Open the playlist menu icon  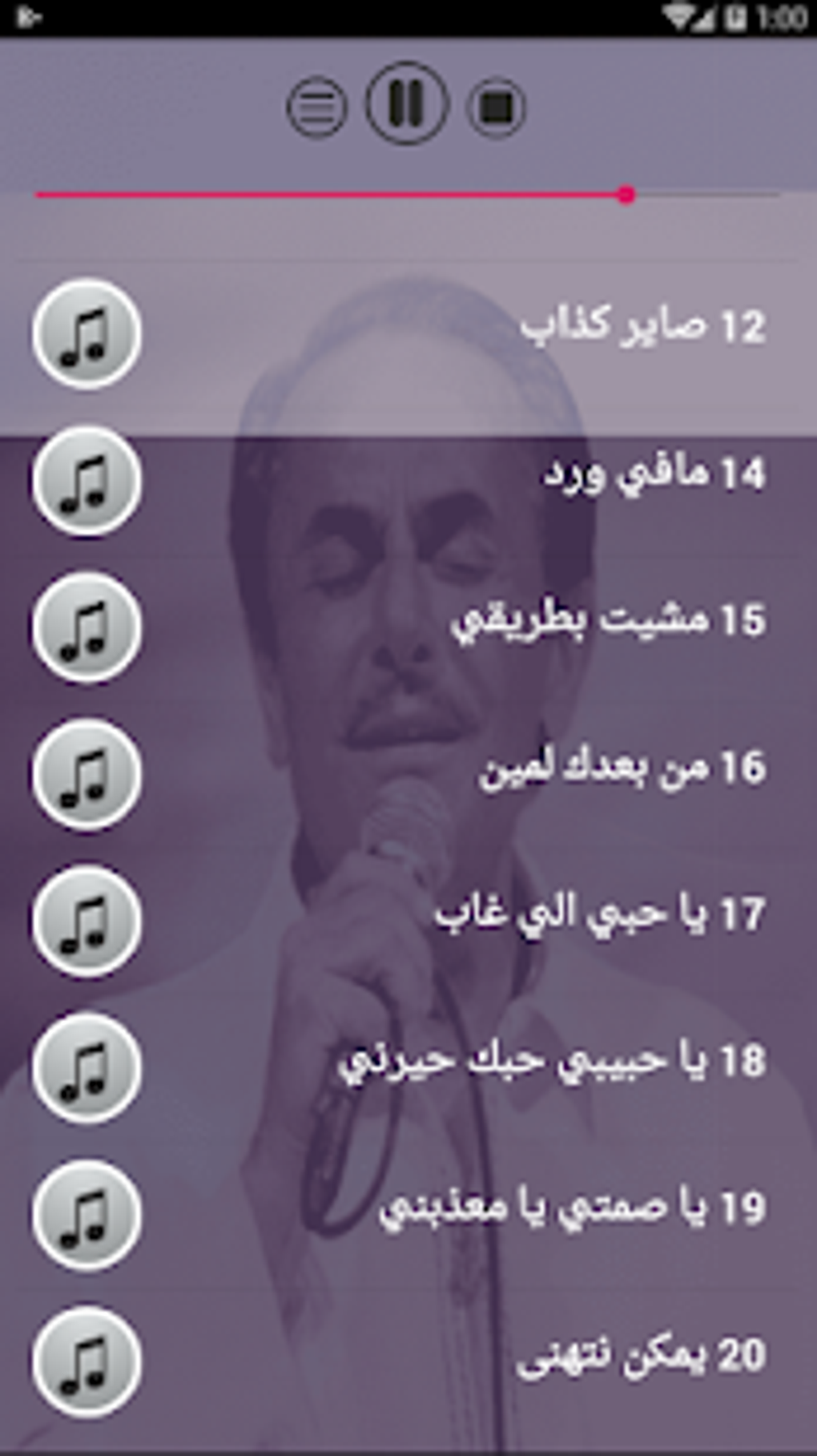(316, 107)
